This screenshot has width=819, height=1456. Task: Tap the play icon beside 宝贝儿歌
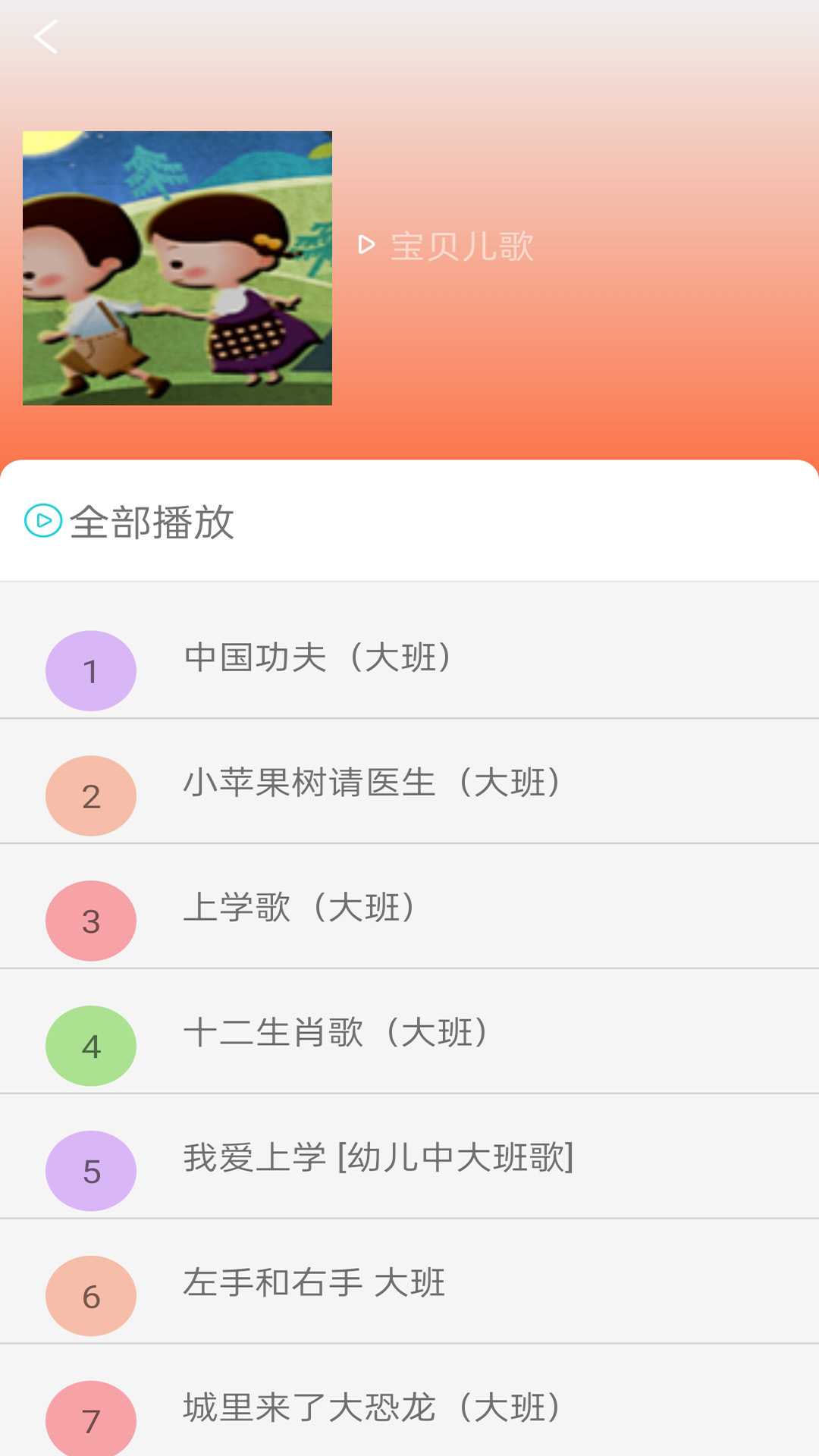point(367,245)
